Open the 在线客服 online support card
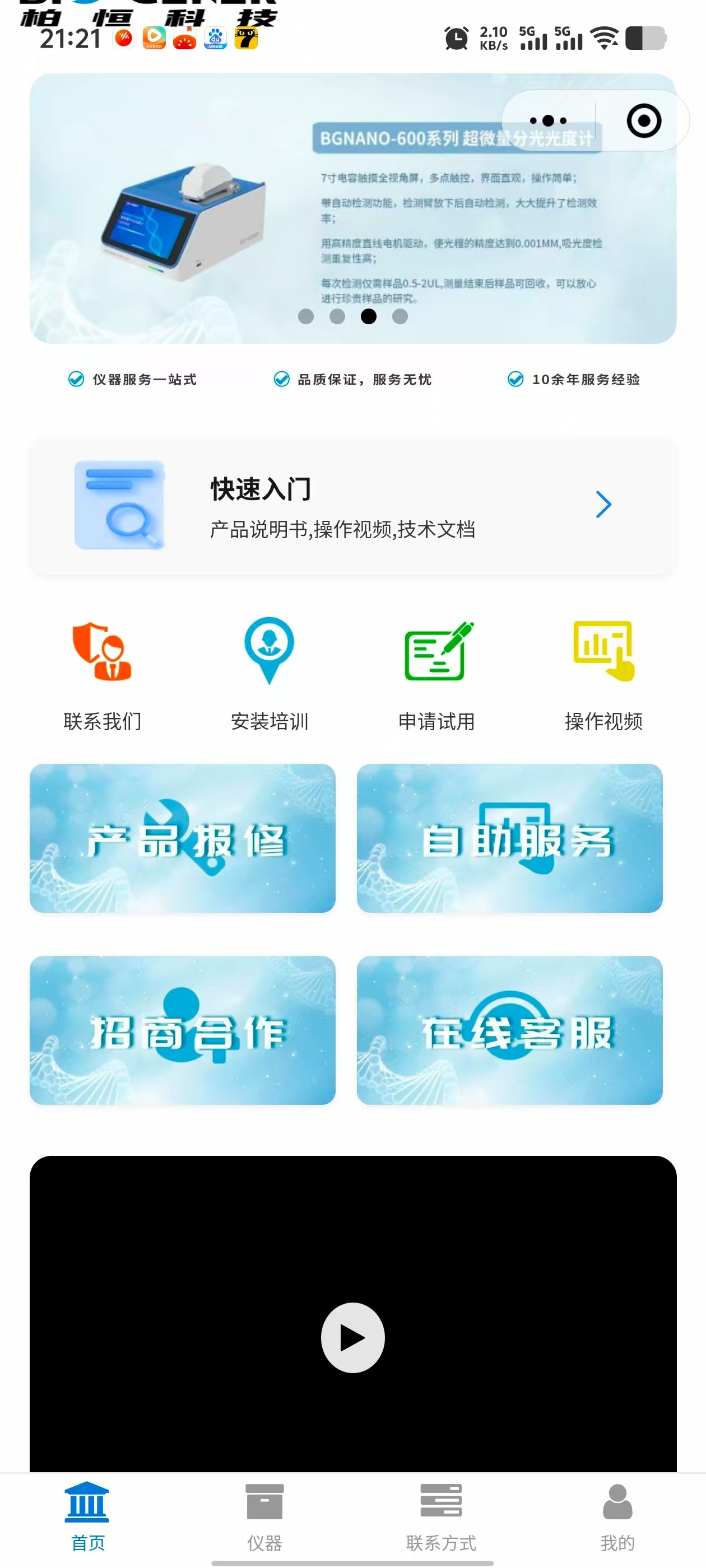The image size is (706, 1568). (509, 1030)
